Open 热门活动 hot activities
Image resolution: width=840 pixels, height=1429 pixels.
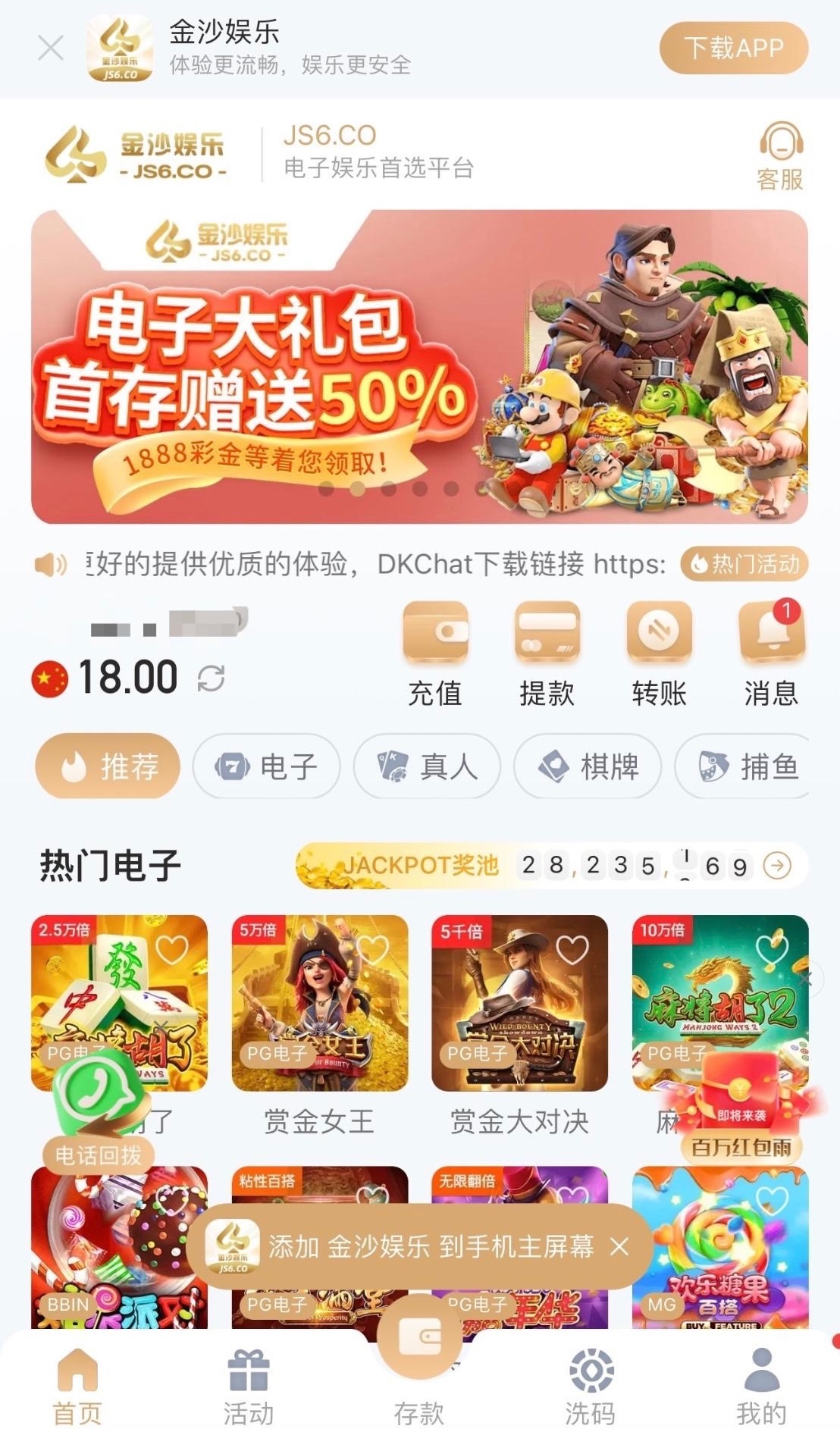coord(744,564)
